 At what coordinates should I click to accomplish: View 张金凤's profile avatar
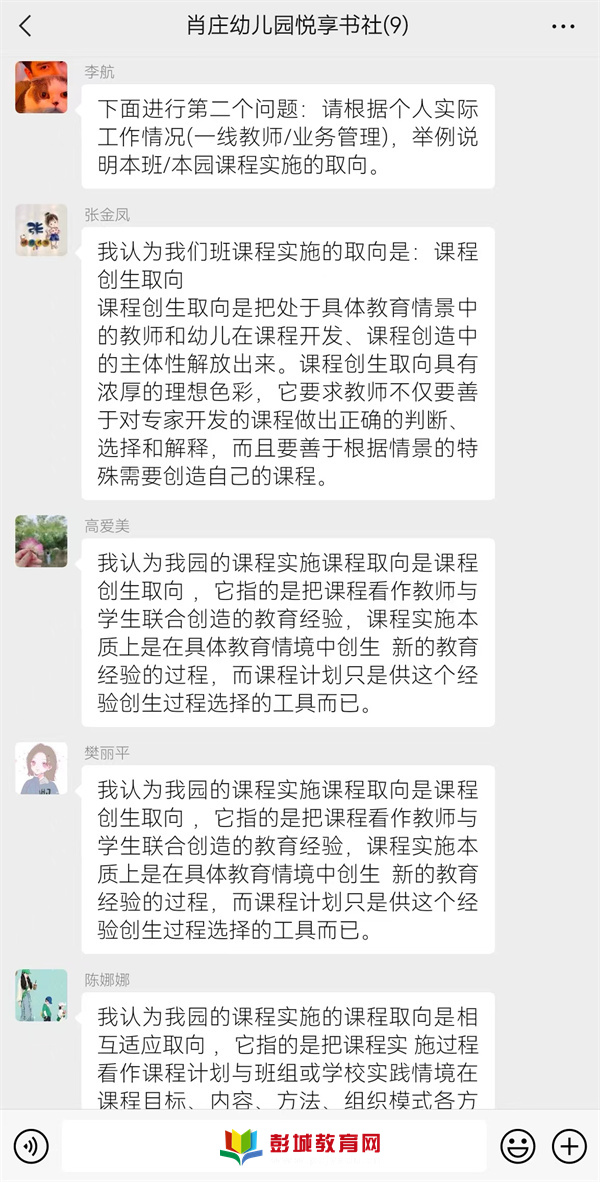(x=41, y=230)
